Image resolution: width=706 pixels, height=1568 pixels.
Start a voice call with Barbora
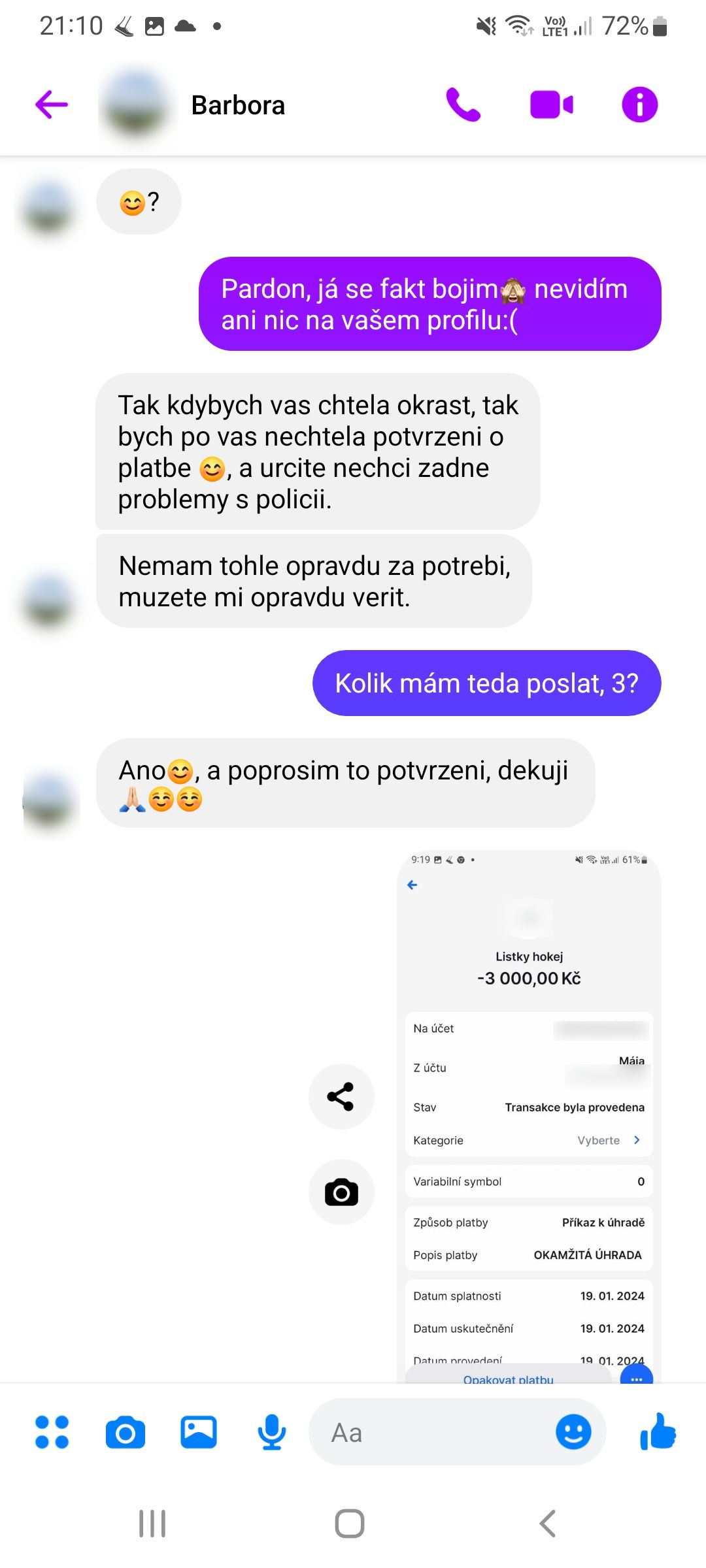(x=463, y=105)
